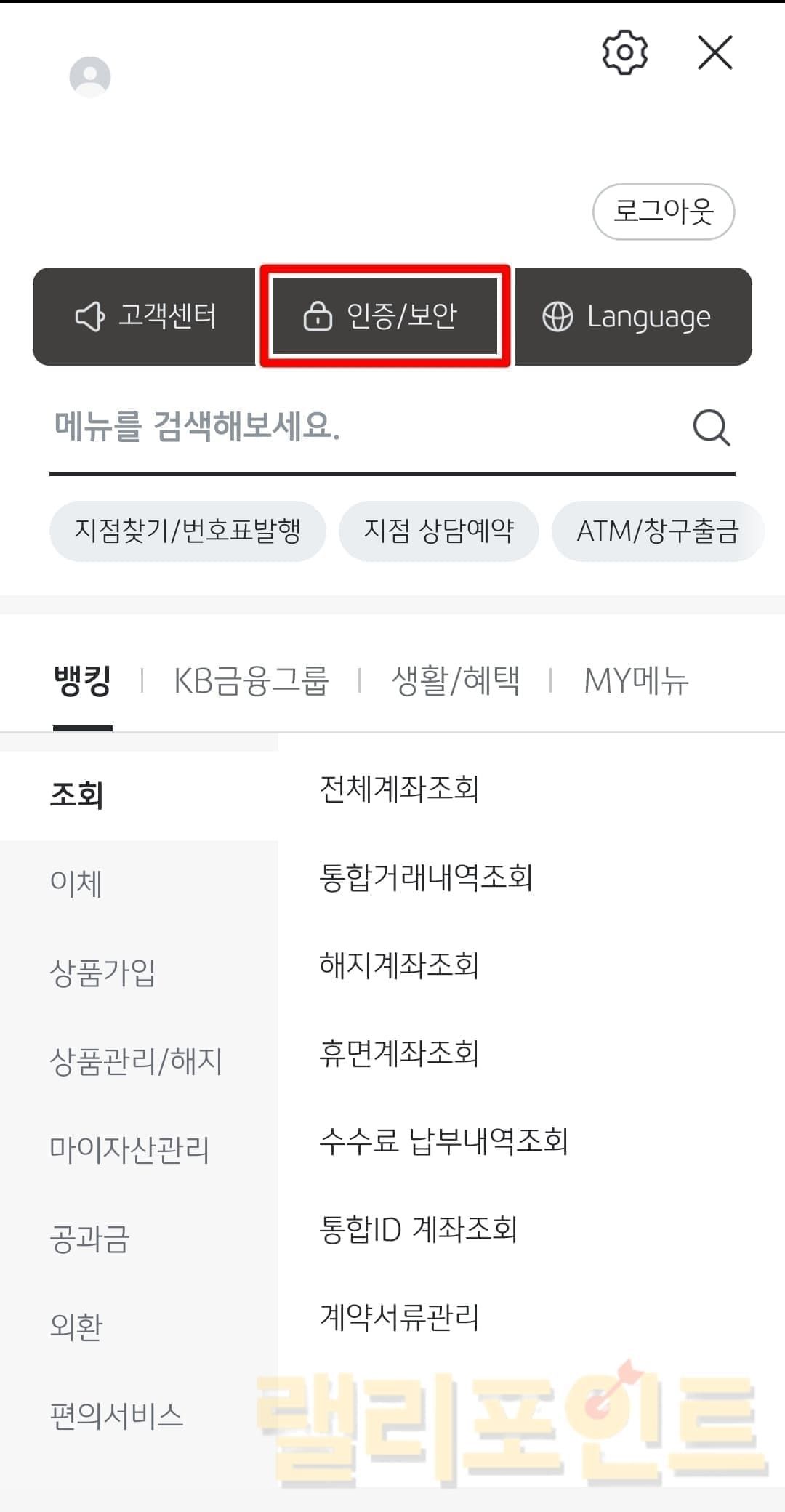Focus the 메뉴를 검색해보세요 search field
Image resolution: width=785 pixels, height=1512 pixels.
tap(349, 427)
